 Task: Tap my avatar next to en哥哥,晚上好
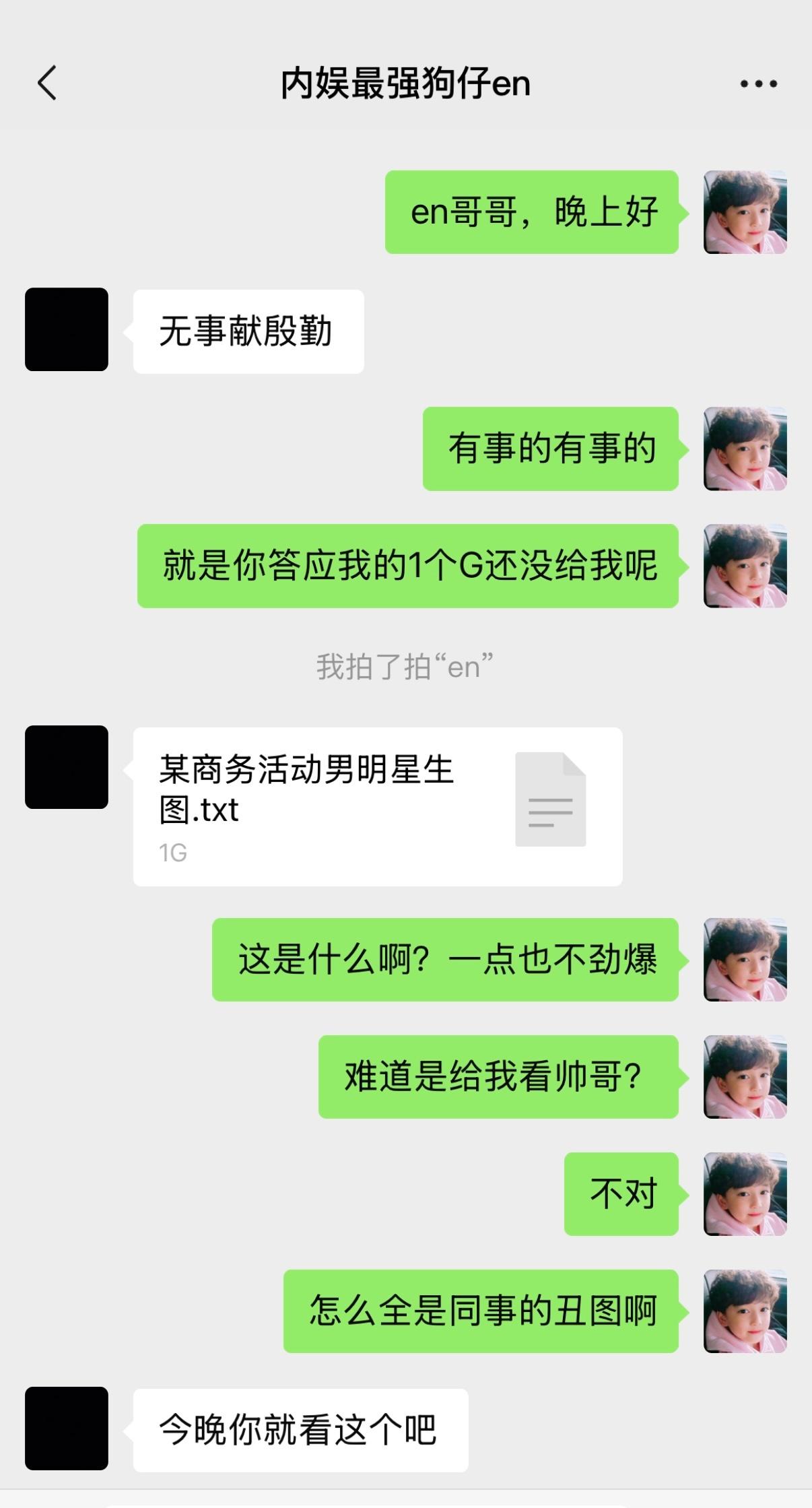click(745, 212)
